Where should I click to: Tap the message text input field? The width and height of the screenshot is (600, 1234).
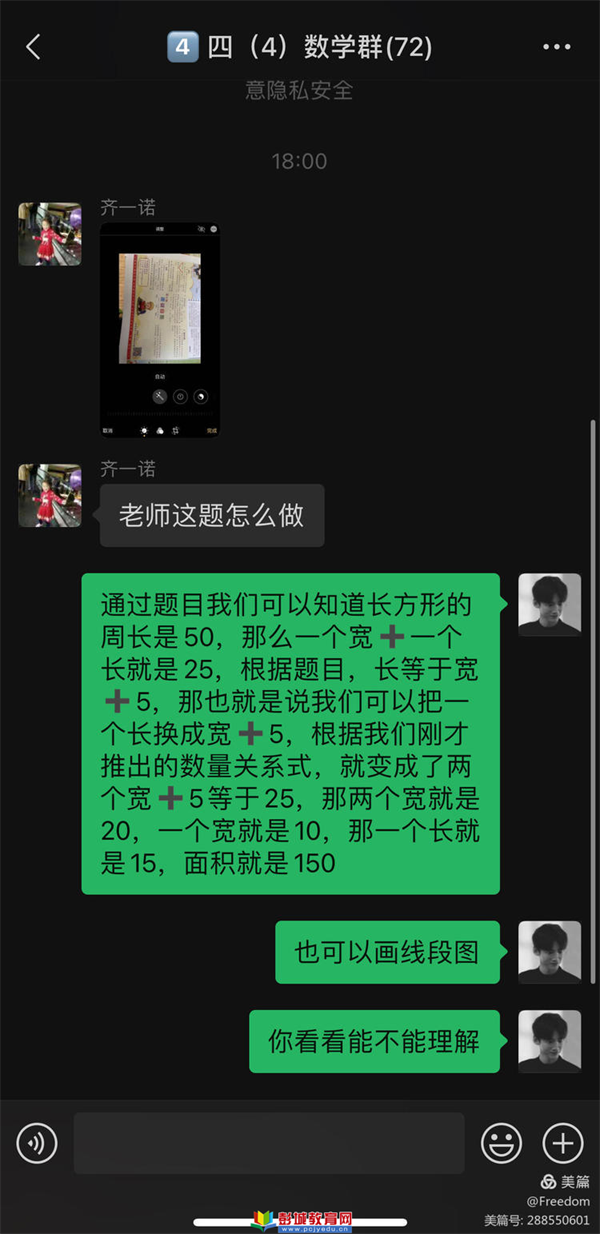coord(268,1142)
